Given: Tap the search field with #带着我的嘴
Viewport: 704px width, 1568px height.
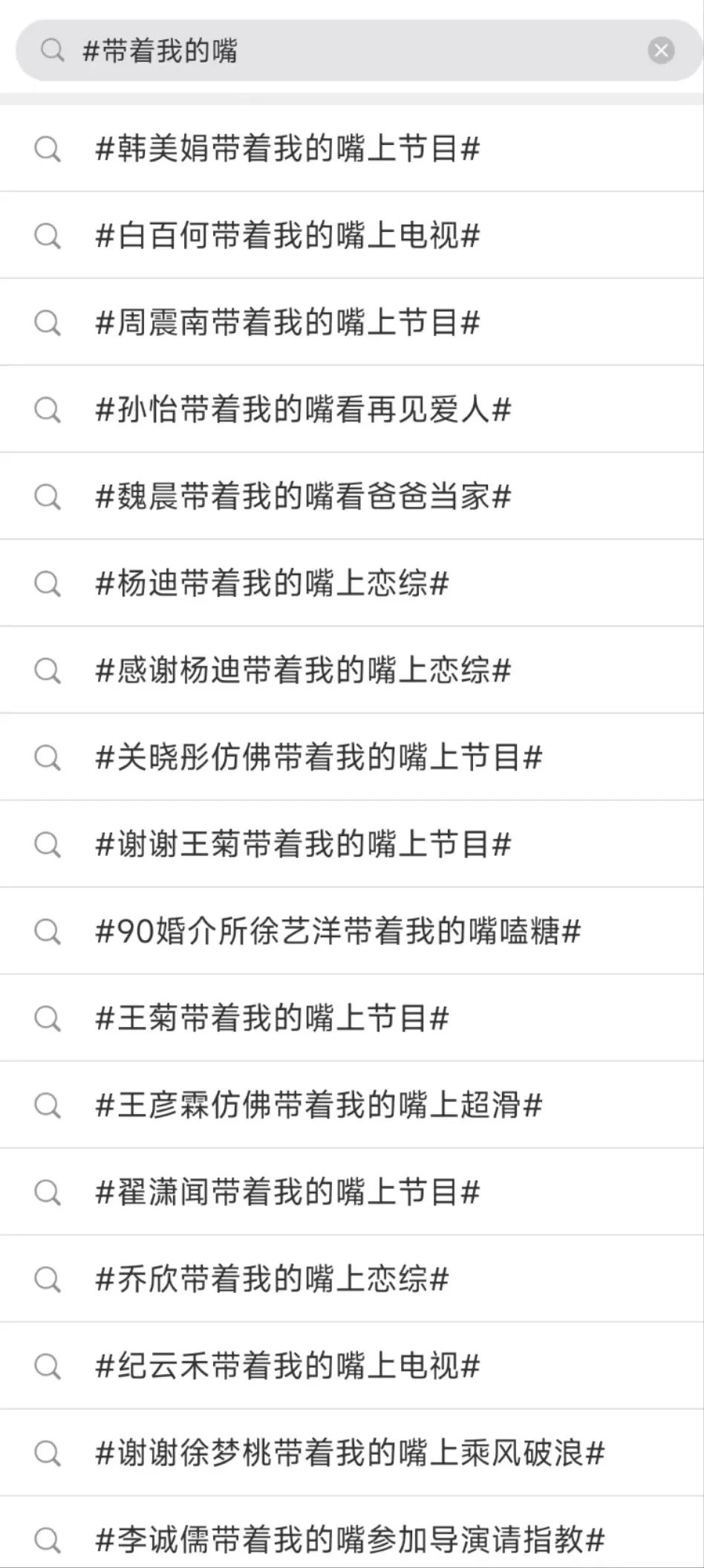Looking at the screenshot, I should click(x=334, y=51).
